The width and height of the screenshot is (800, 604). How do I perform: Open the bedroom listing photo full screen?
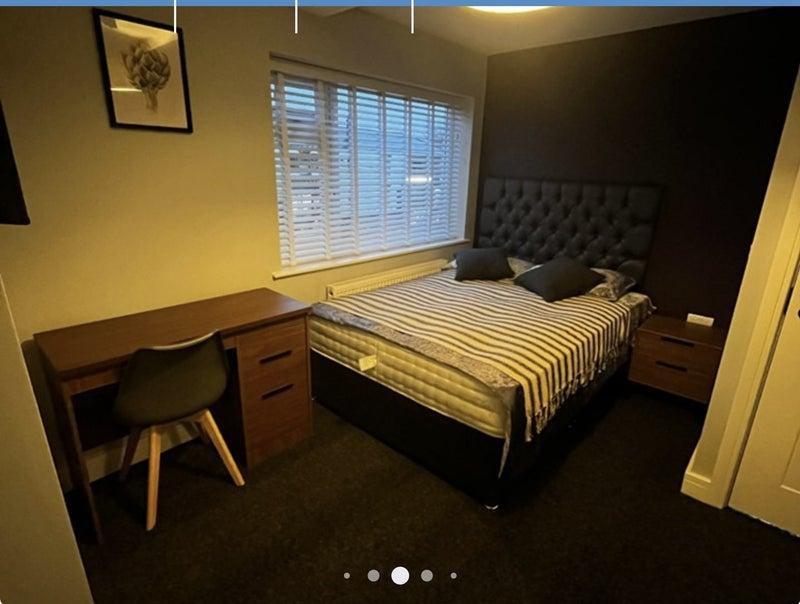point(400,300)
